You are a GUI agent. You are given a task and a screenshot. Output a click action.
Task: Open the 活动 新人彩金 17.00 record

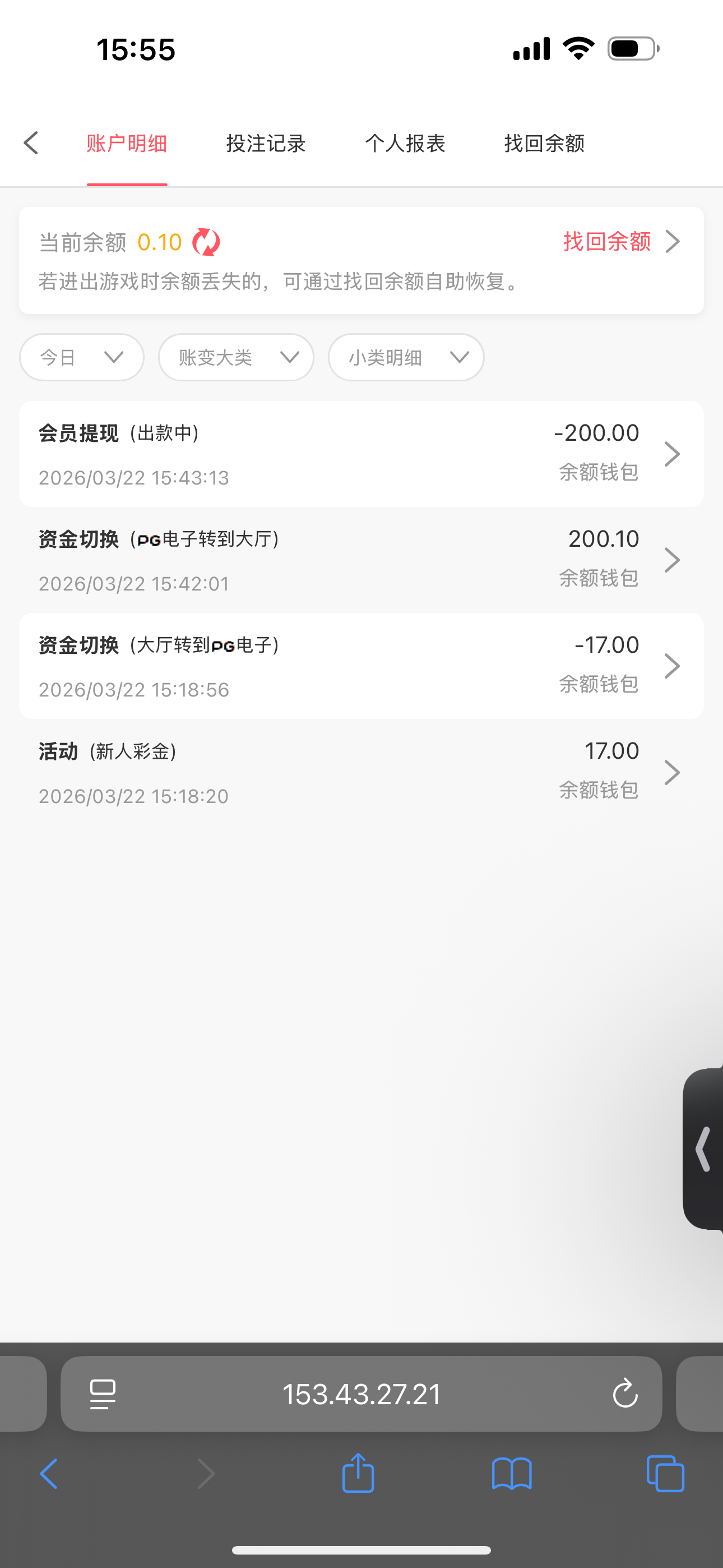pos(361,772)
